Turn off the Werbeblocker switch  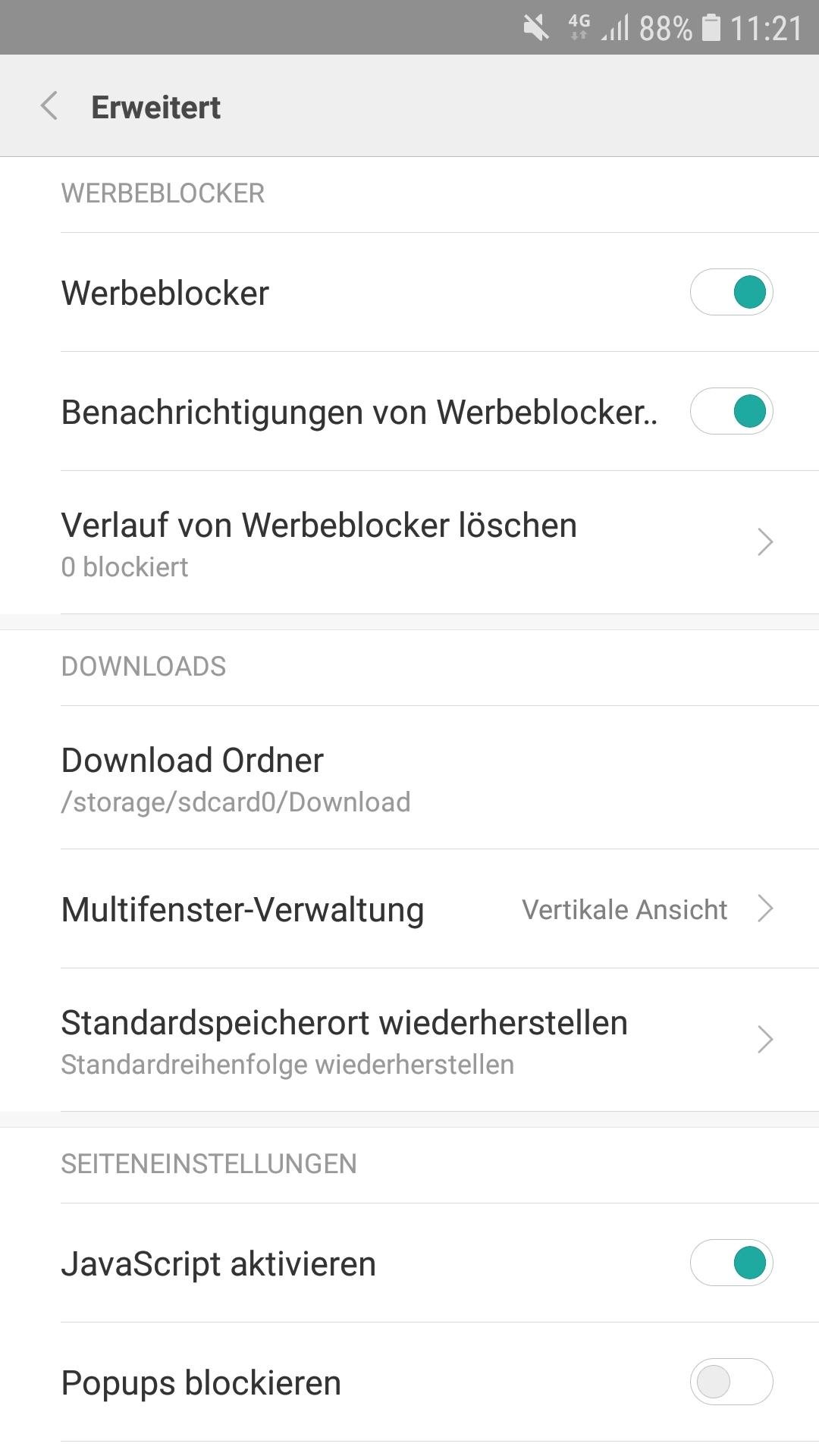click(x=731, y=293)
